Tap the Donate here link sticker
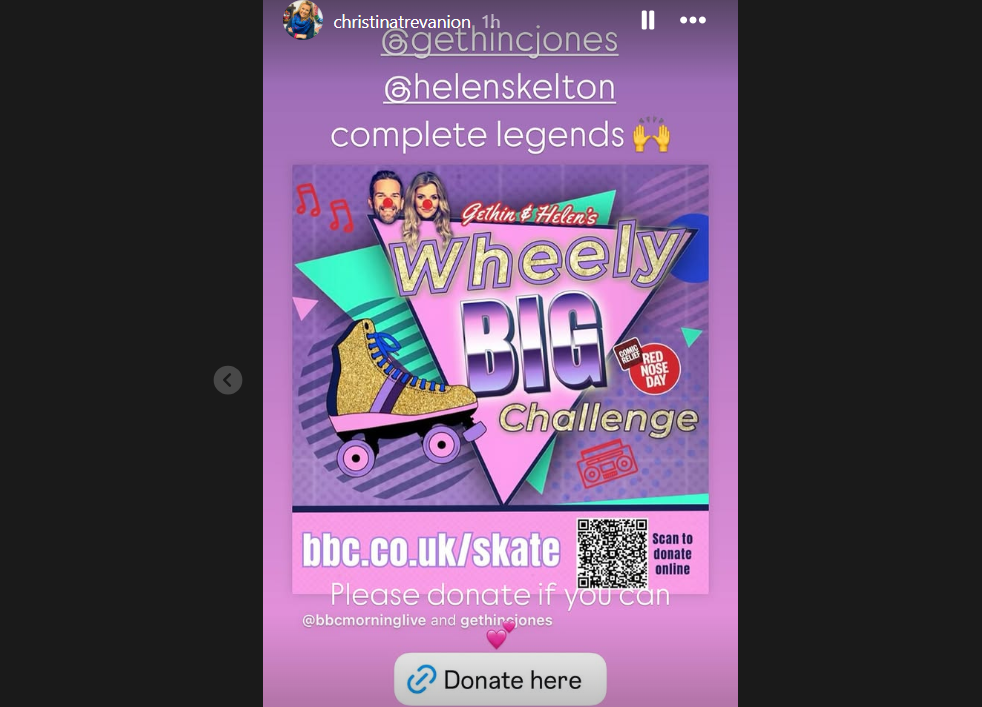The image size is (982, 707). (500, 680)
